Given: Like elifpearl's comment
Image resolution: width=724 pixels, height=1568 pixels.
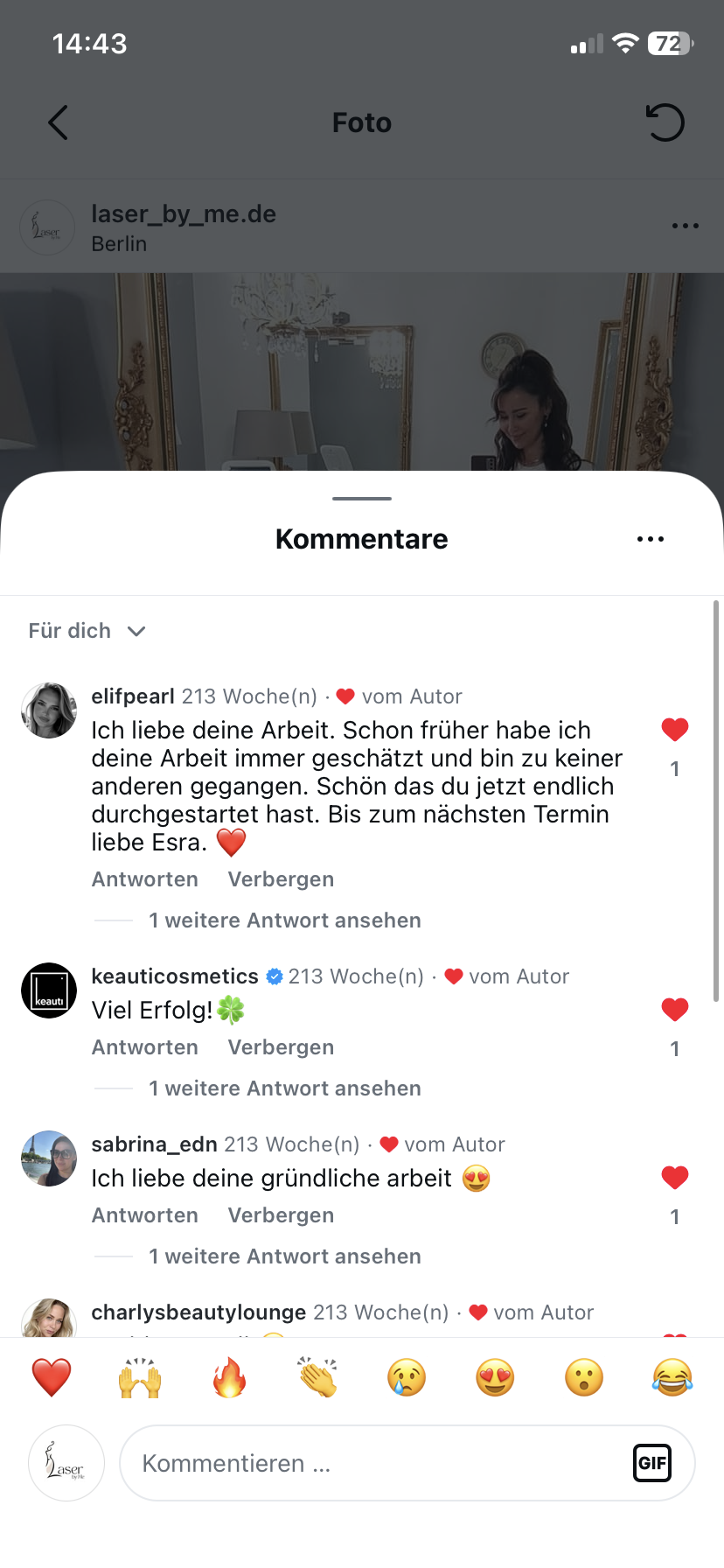Looking at the screenshot, I should [674, 730].
